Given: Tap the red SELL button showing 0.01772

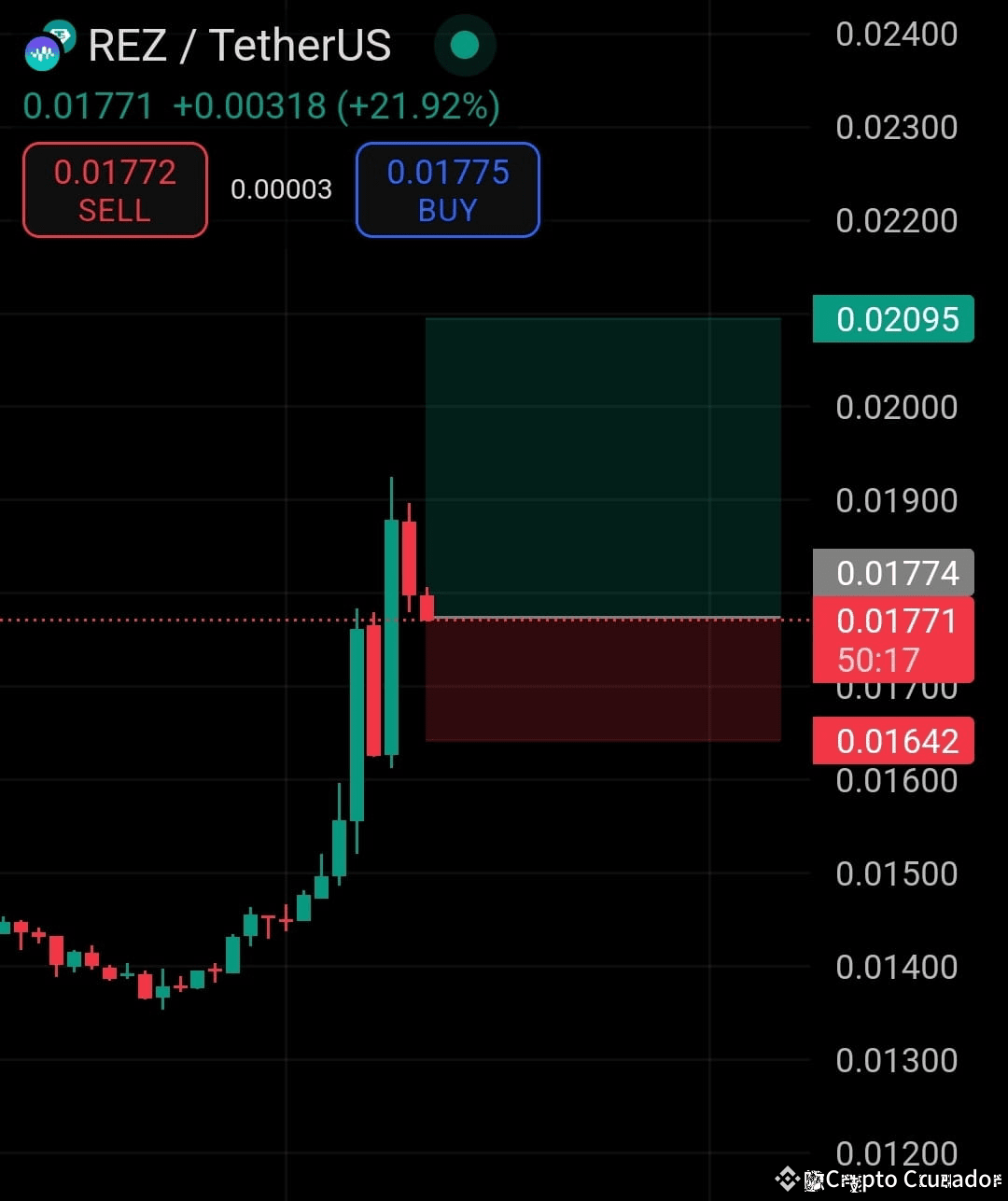Looking at the screenshot, I should (114, 189).
